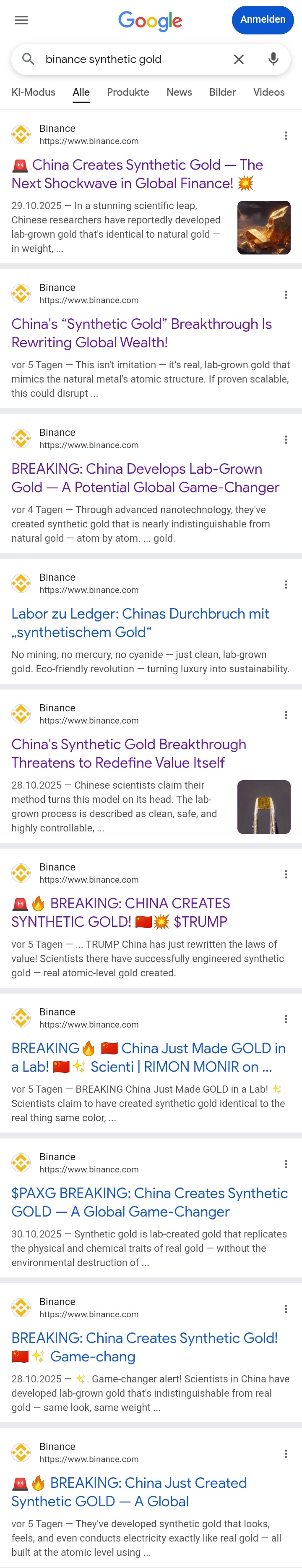Open the hamburger menu

pos(21,20)
